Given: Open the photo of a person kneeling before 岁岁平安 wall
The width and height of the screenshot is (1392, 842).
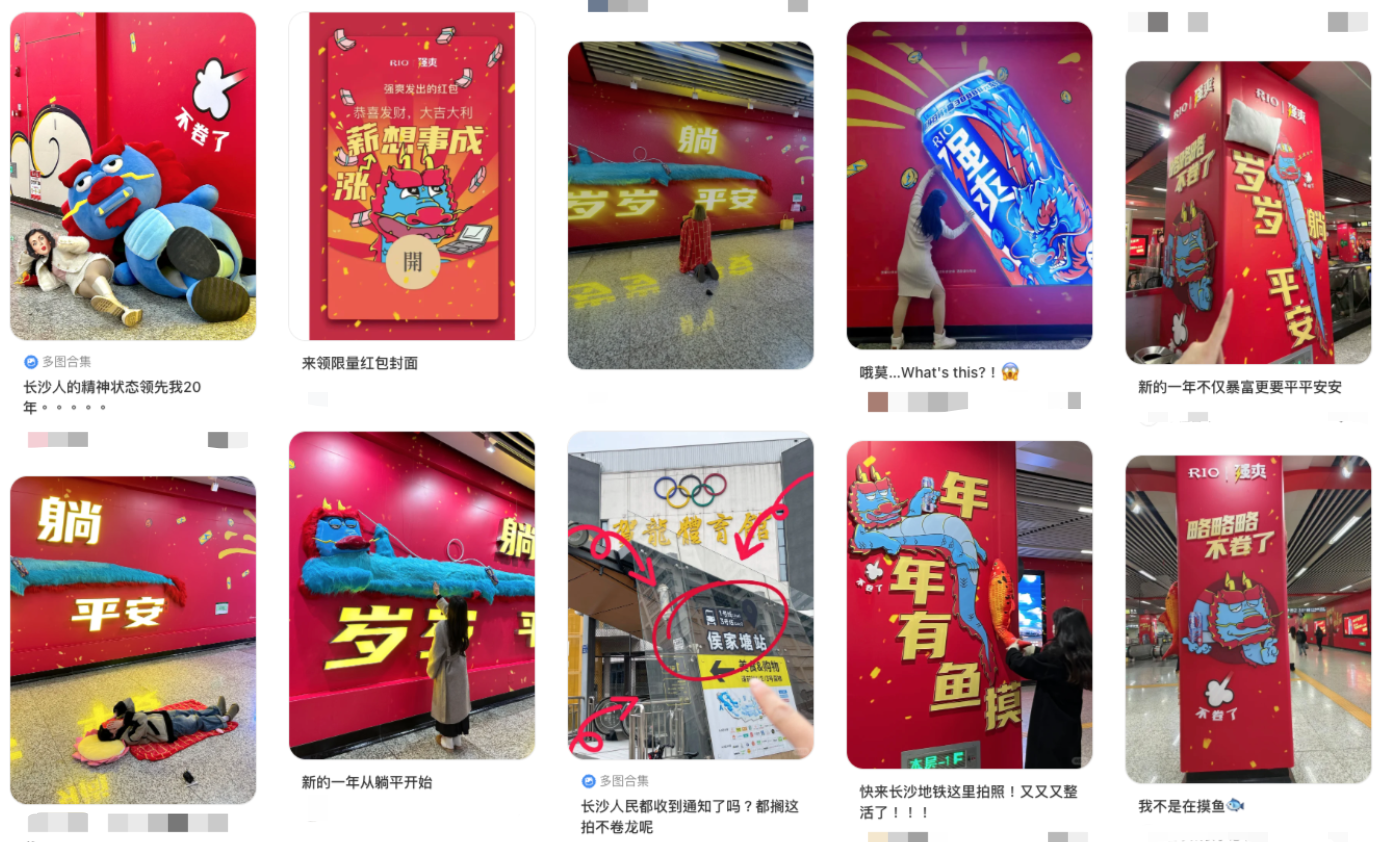Looking at the screenshot, I should click(x=690, y=206).
